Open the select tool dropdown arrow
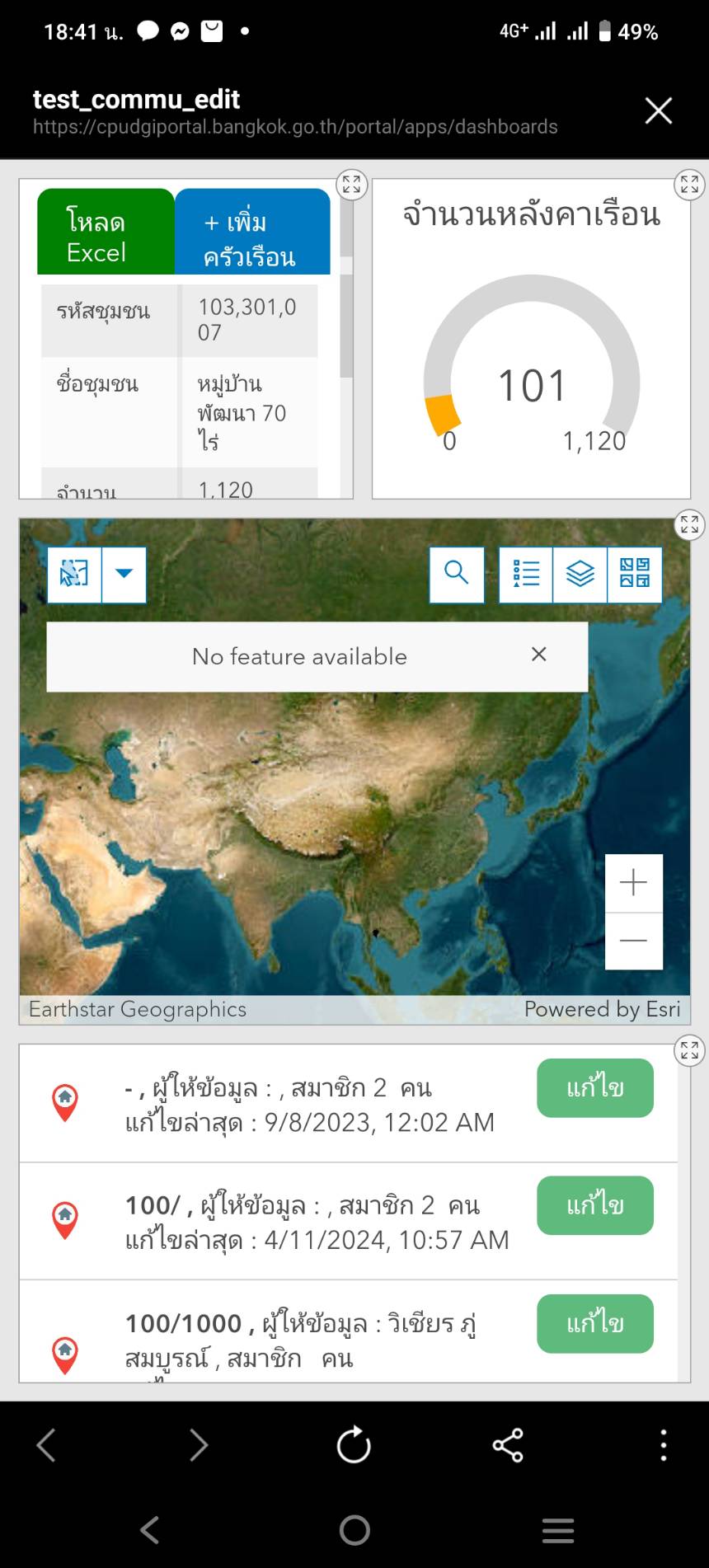The image size is (709, 1568). point(124,575)
